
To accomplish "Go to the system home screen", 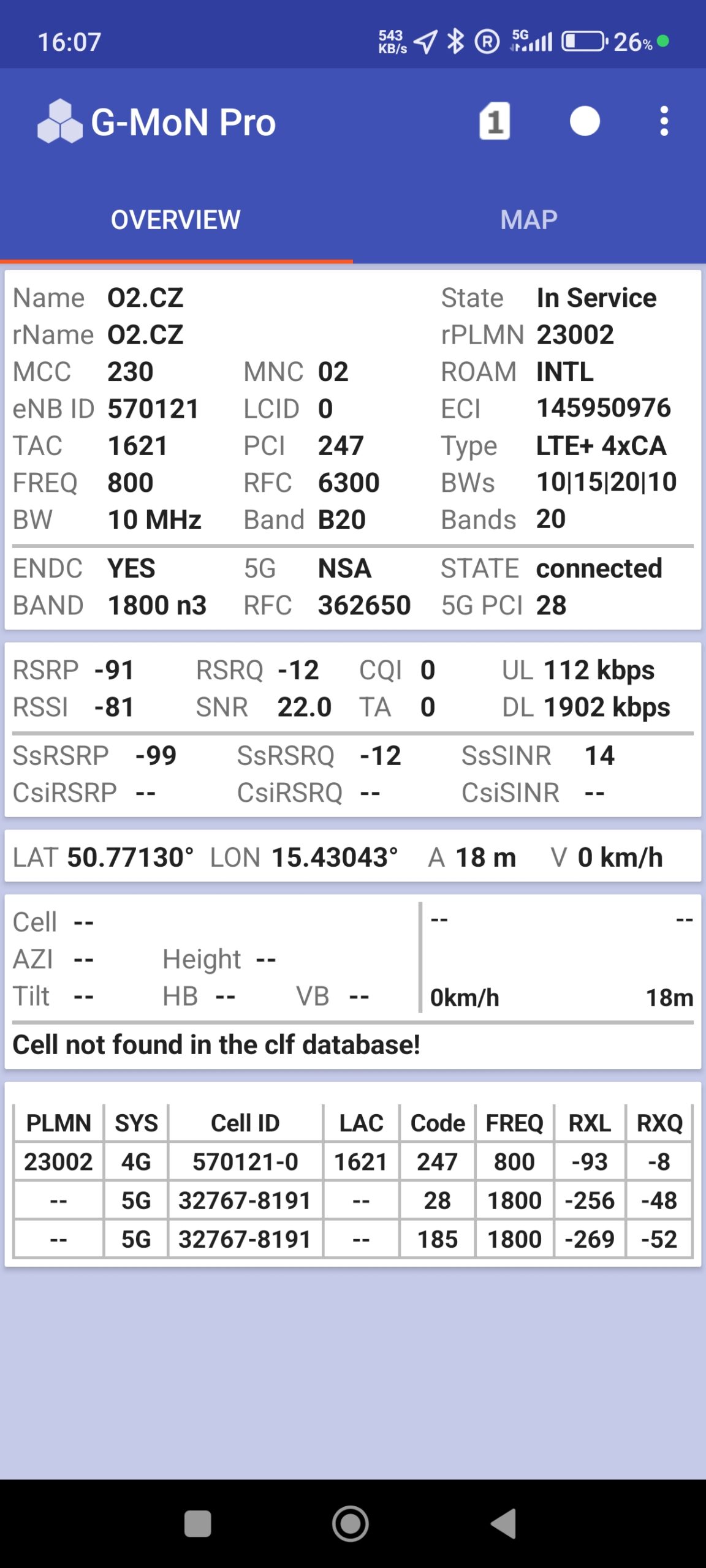I will (x=351, y=1523).
